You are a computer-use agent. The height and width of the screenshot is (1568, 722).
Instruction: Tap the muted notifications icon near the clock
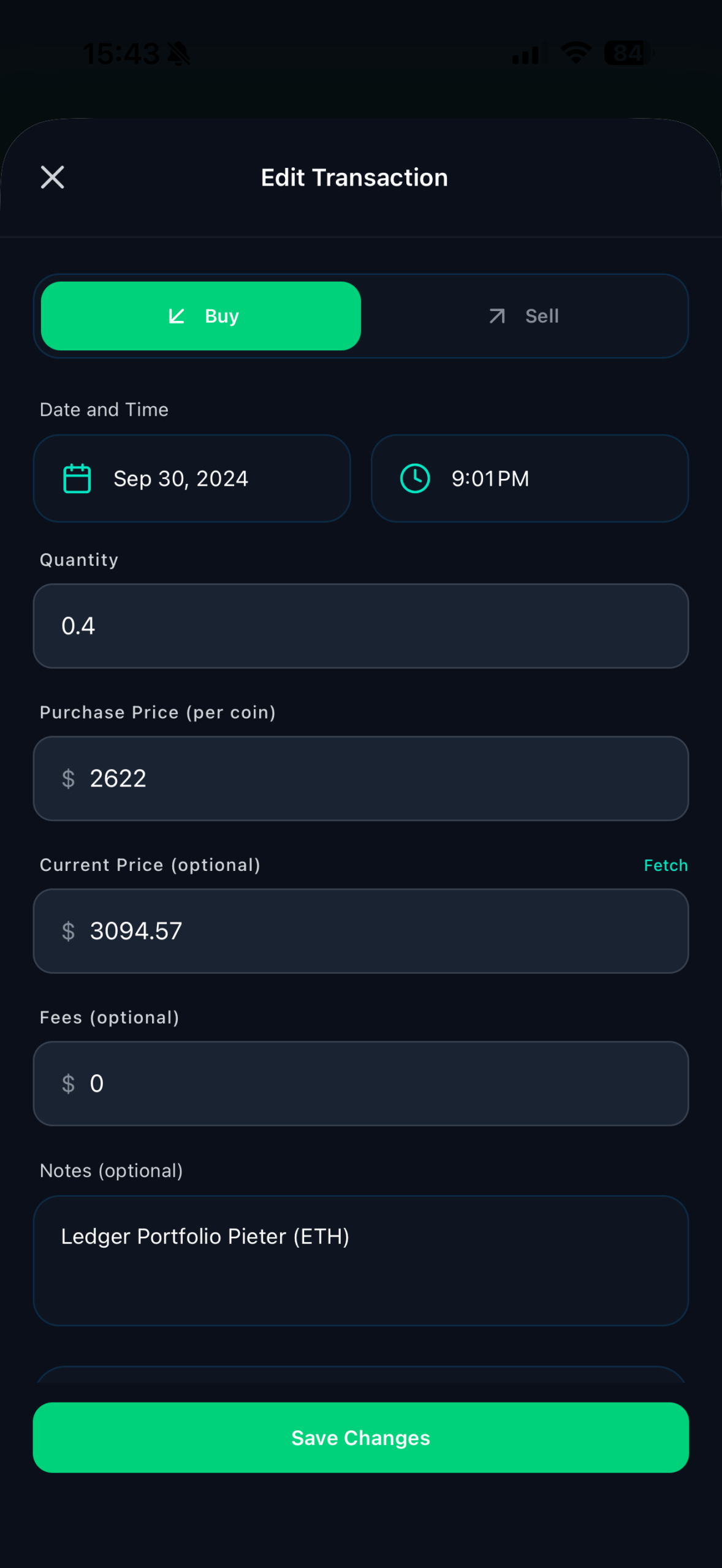tap(178, 53)
